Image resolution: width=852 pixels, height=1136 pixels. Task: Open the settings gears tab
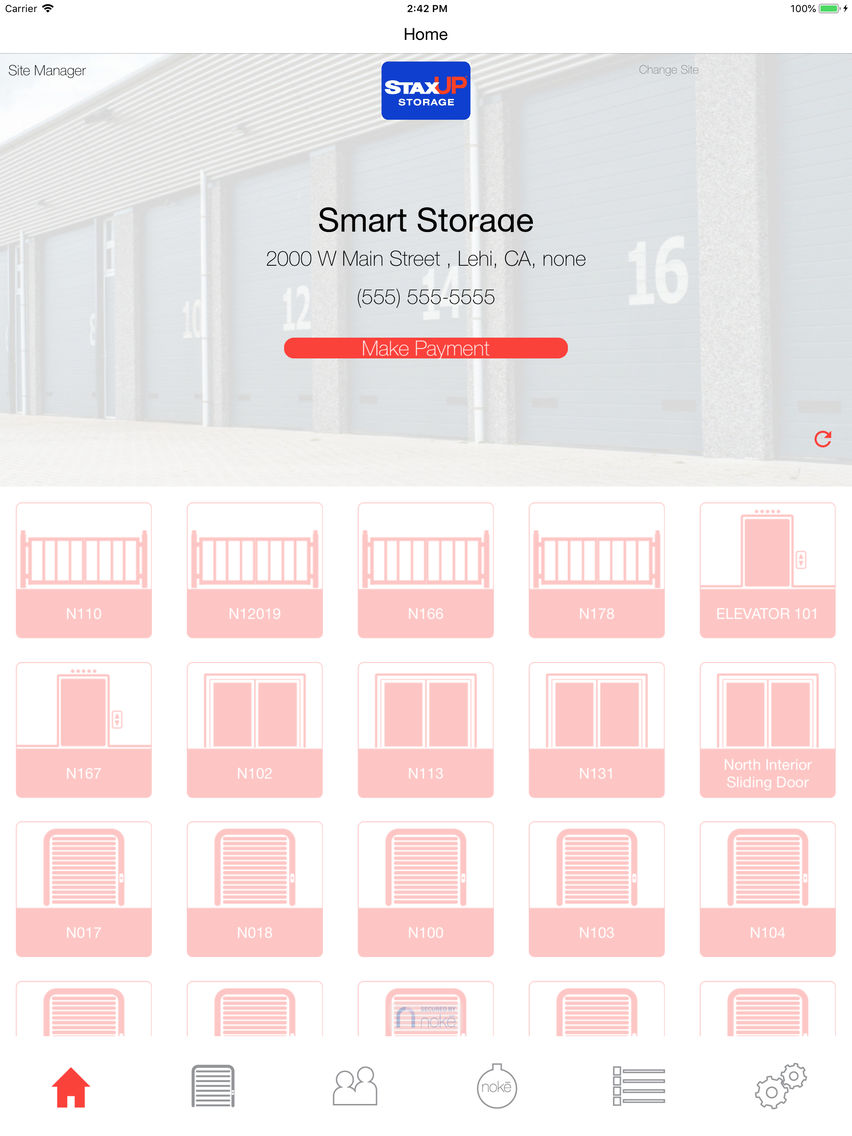point(781,1086)
